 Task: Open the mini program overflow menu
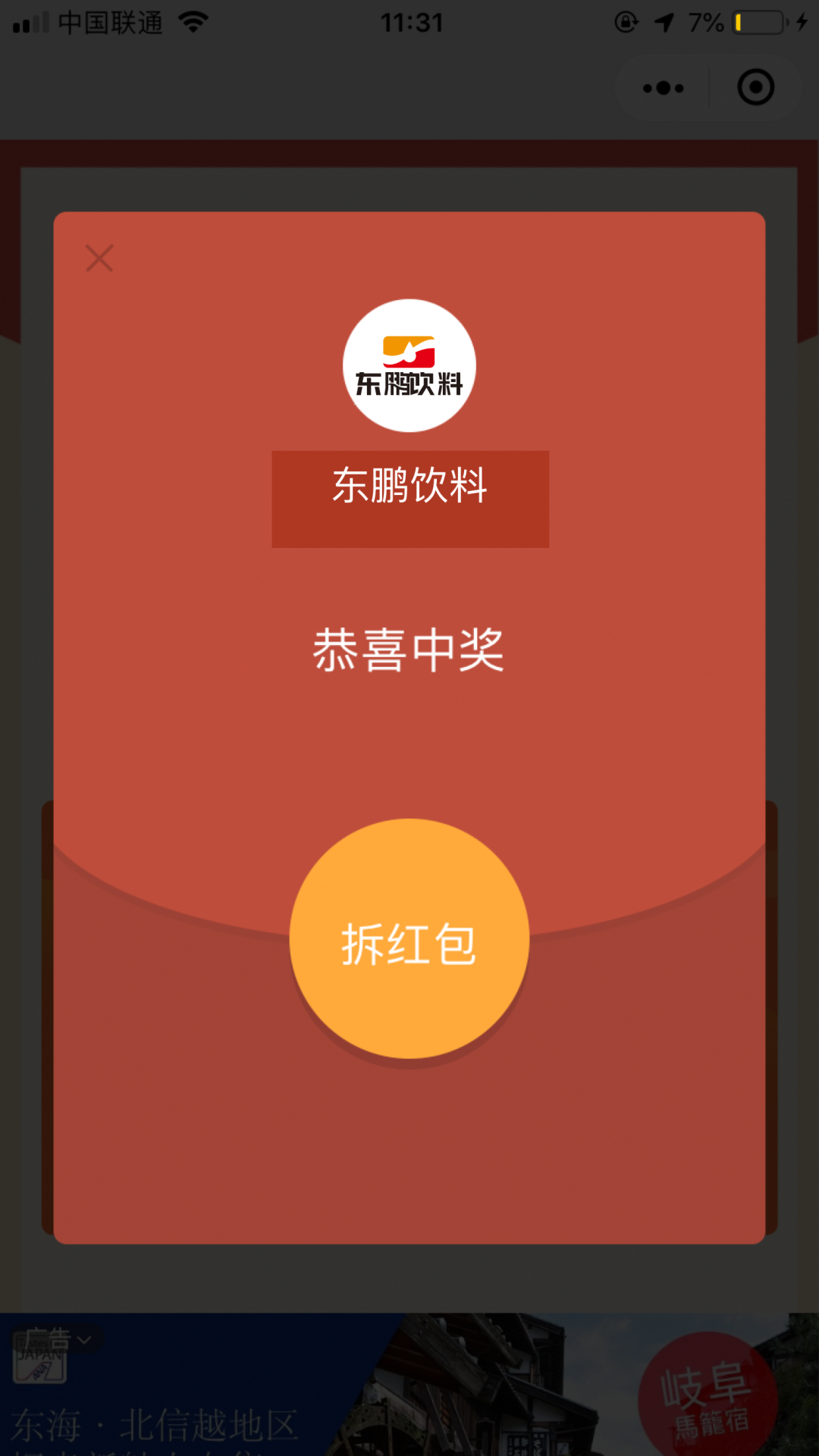tap(663, 89)
